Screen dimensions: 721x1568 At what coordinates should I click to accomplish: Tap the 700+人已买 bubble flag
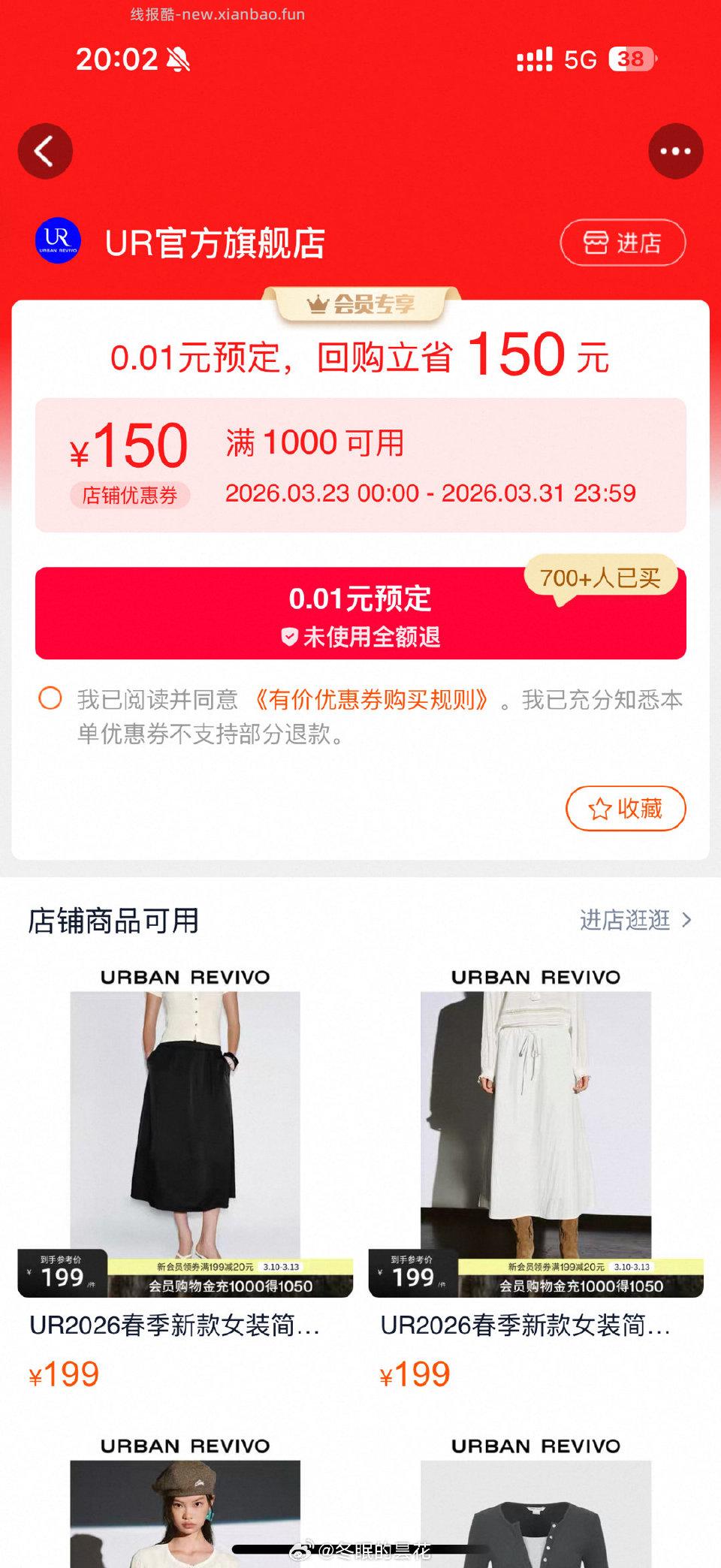point(601,577)
